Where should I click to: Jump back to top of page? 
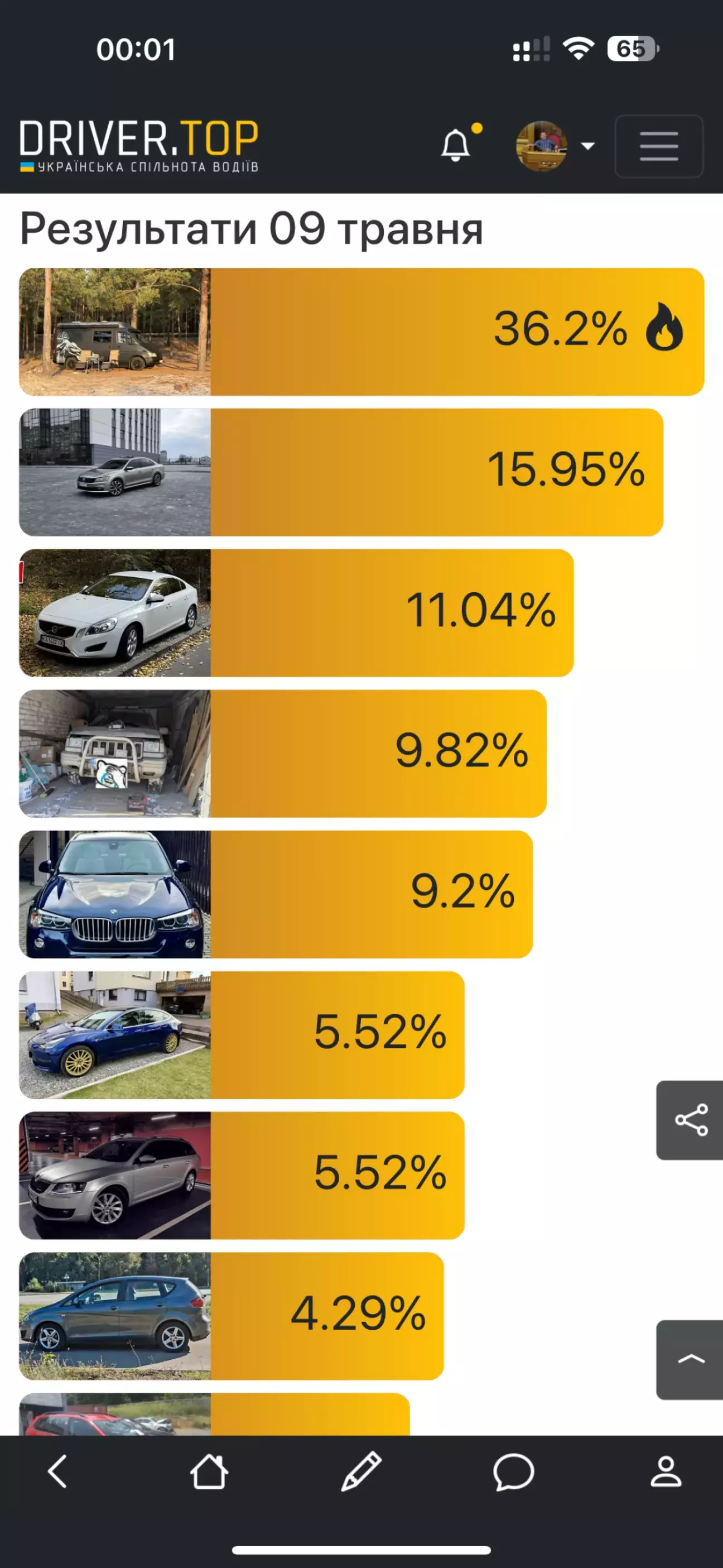(691, 1359)
